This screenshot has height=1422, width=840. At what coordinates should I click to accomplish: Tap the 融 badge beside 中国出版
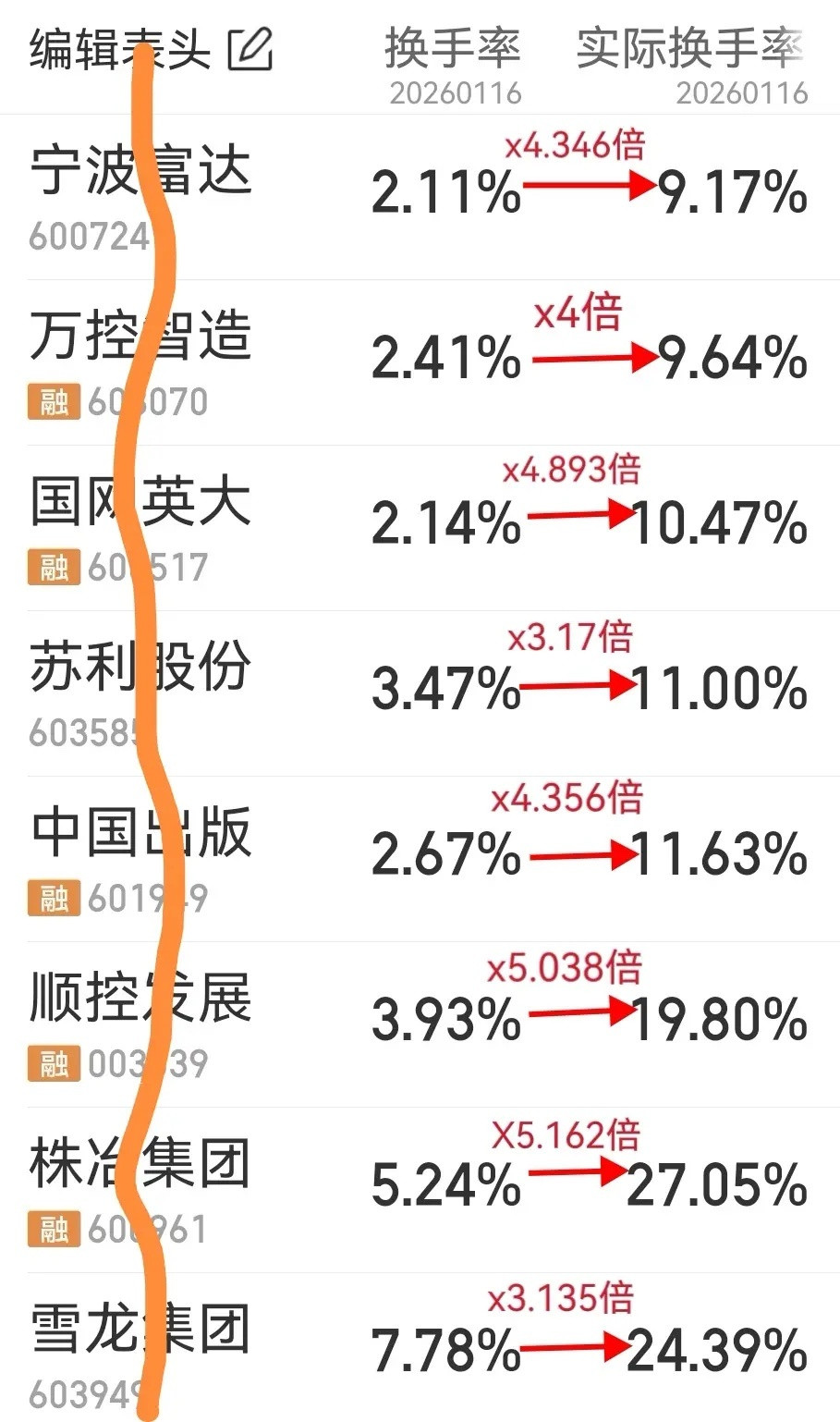[55, 898]
